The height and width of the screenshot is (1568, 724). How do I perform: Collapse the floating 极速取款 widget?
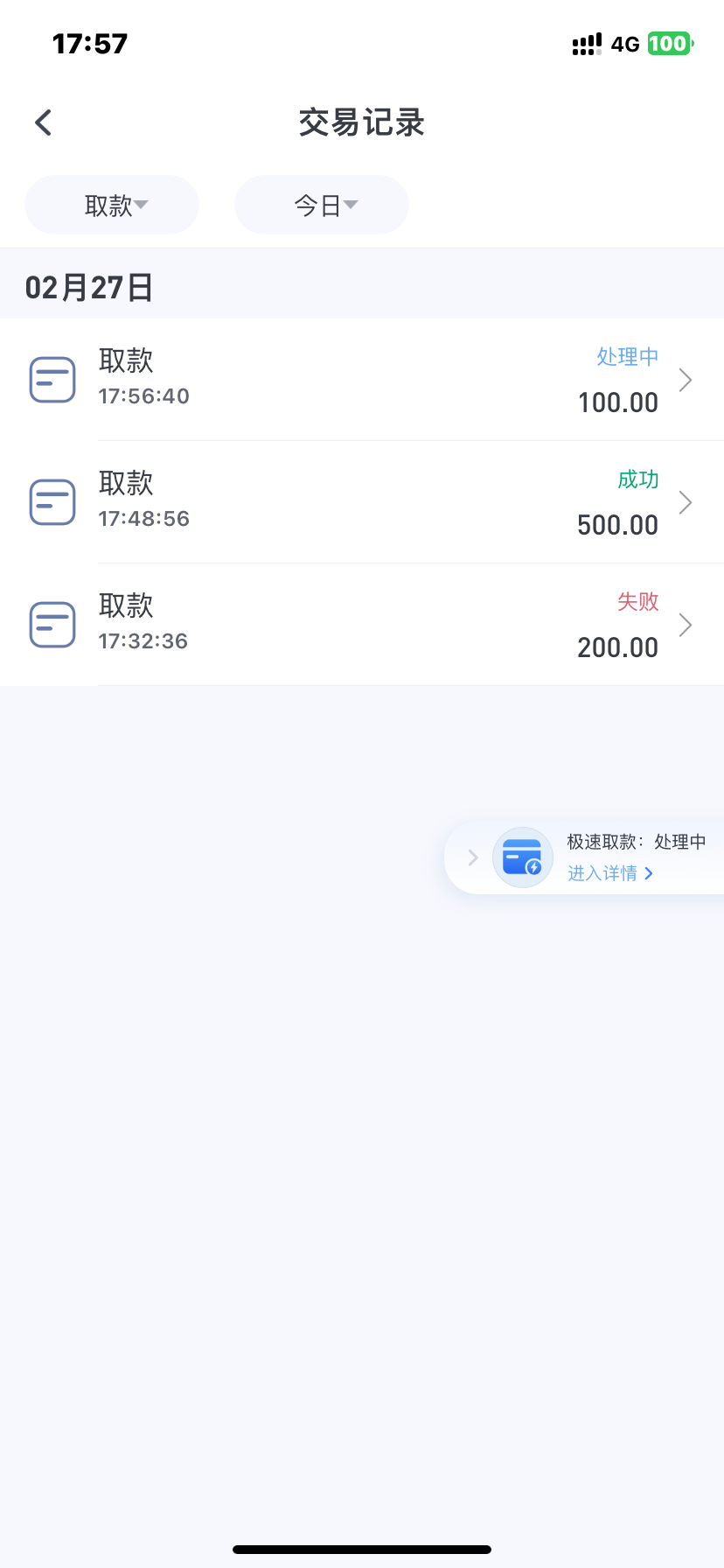(x=472, y=857)
